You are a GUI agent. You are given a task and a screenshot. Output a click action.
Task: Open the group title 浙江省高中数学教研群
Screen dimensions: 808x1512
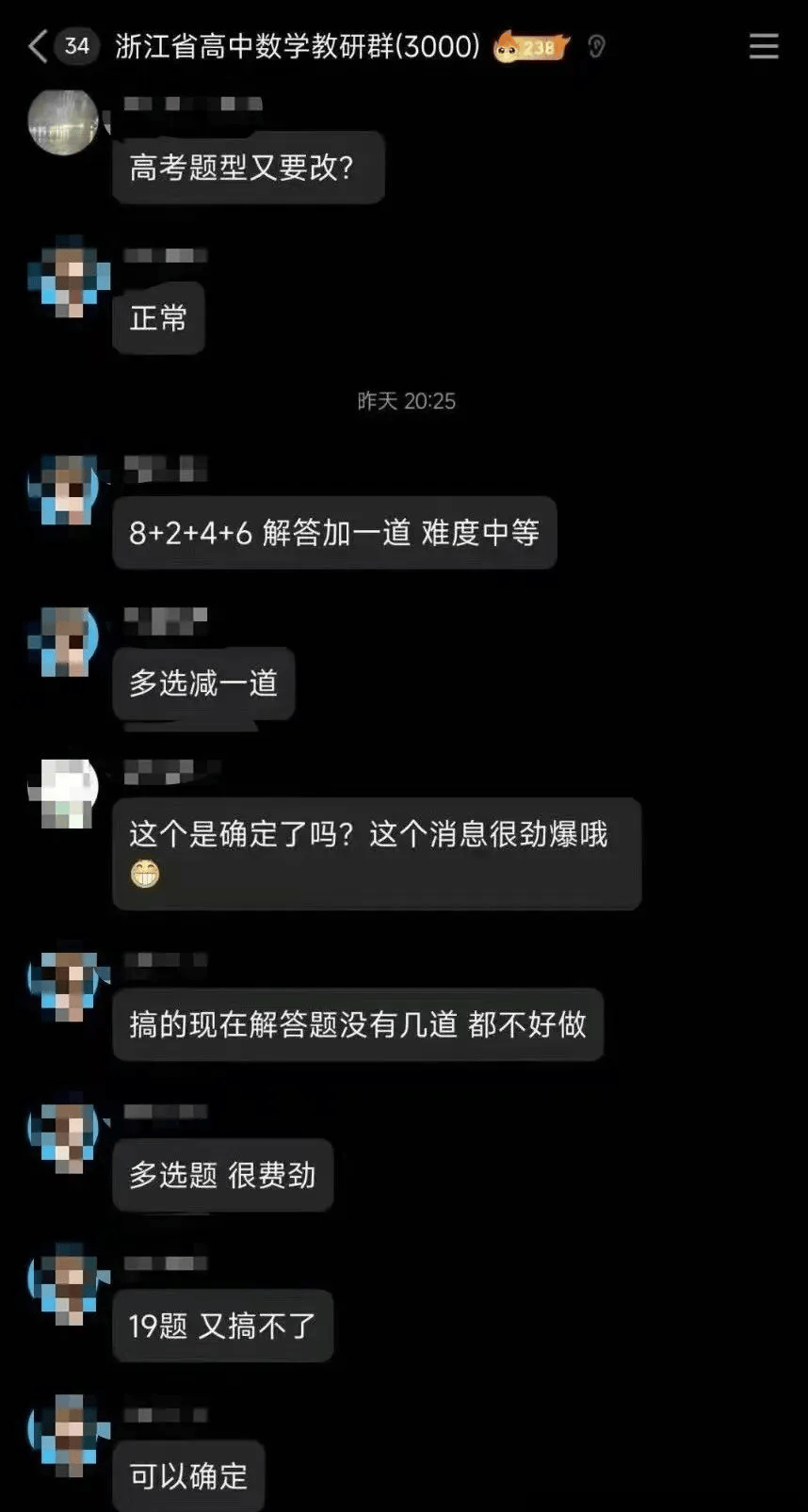click(x=297, y=45)
